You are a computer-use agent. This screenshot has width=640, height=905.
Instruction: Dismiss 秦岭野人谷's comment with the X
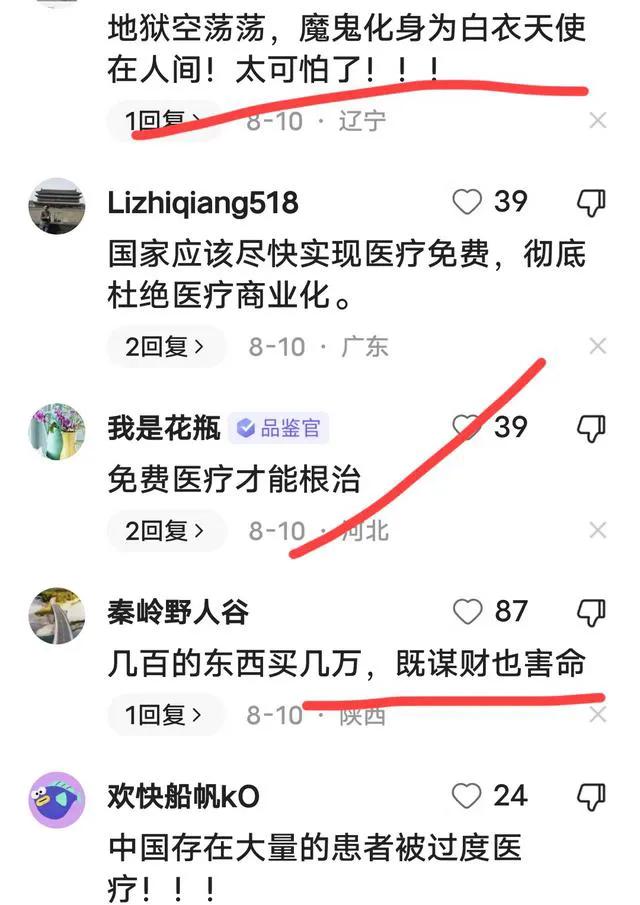(598, 715)
